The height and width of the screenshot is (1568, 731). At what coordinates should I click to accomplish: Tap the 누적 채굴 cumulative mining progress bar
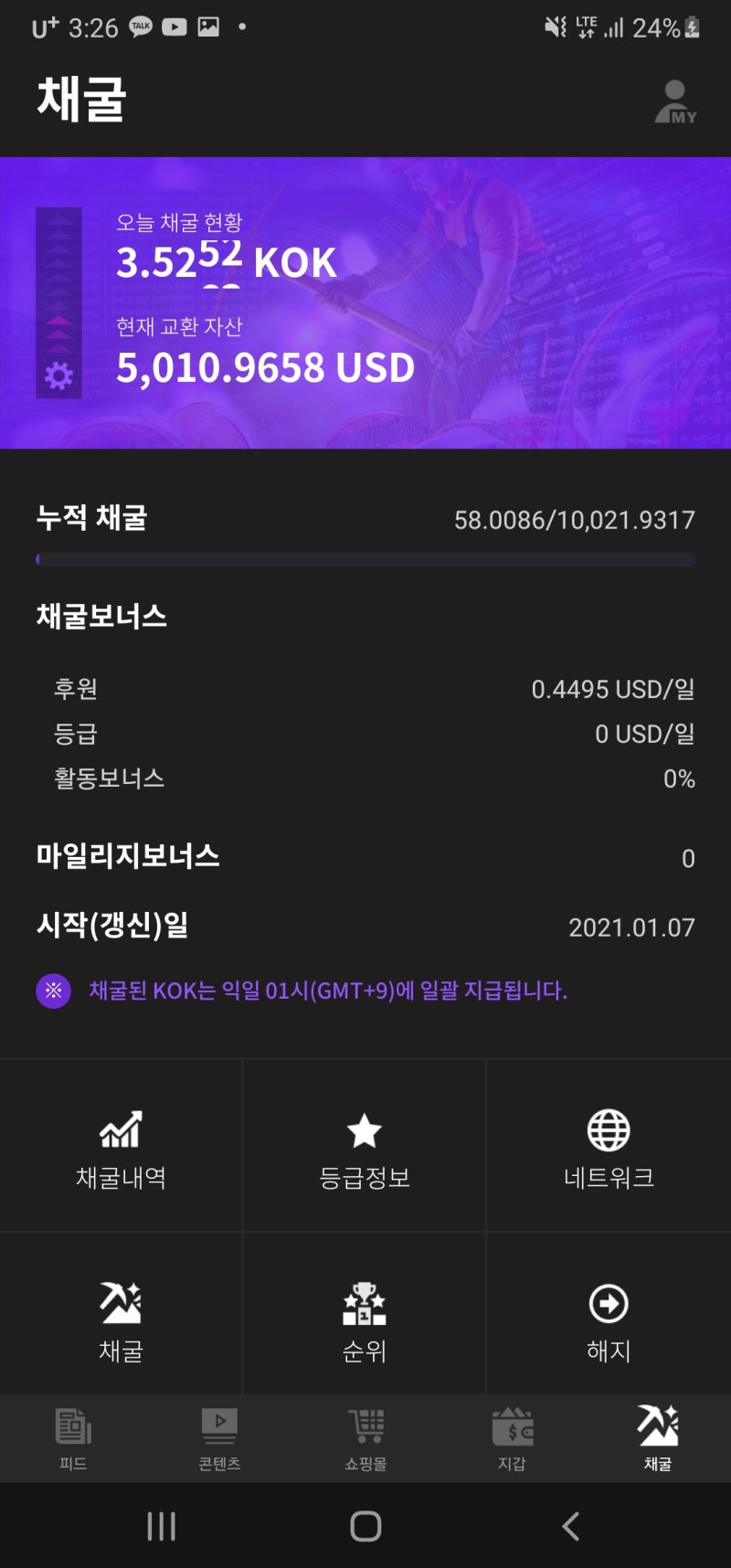[365, 559]
